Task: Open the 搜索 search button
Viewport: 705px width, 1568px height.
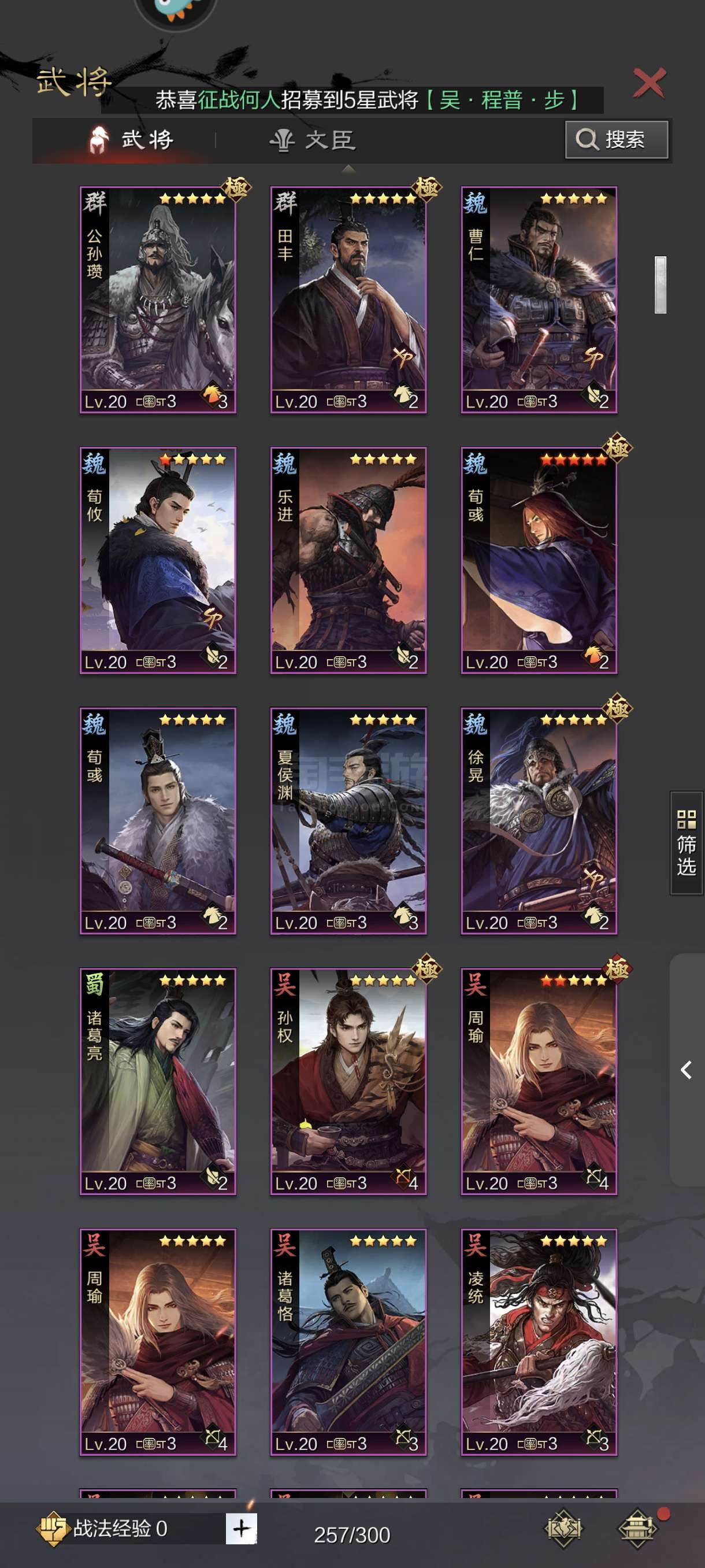Action: pyautogui.click(x=616, y=139)
